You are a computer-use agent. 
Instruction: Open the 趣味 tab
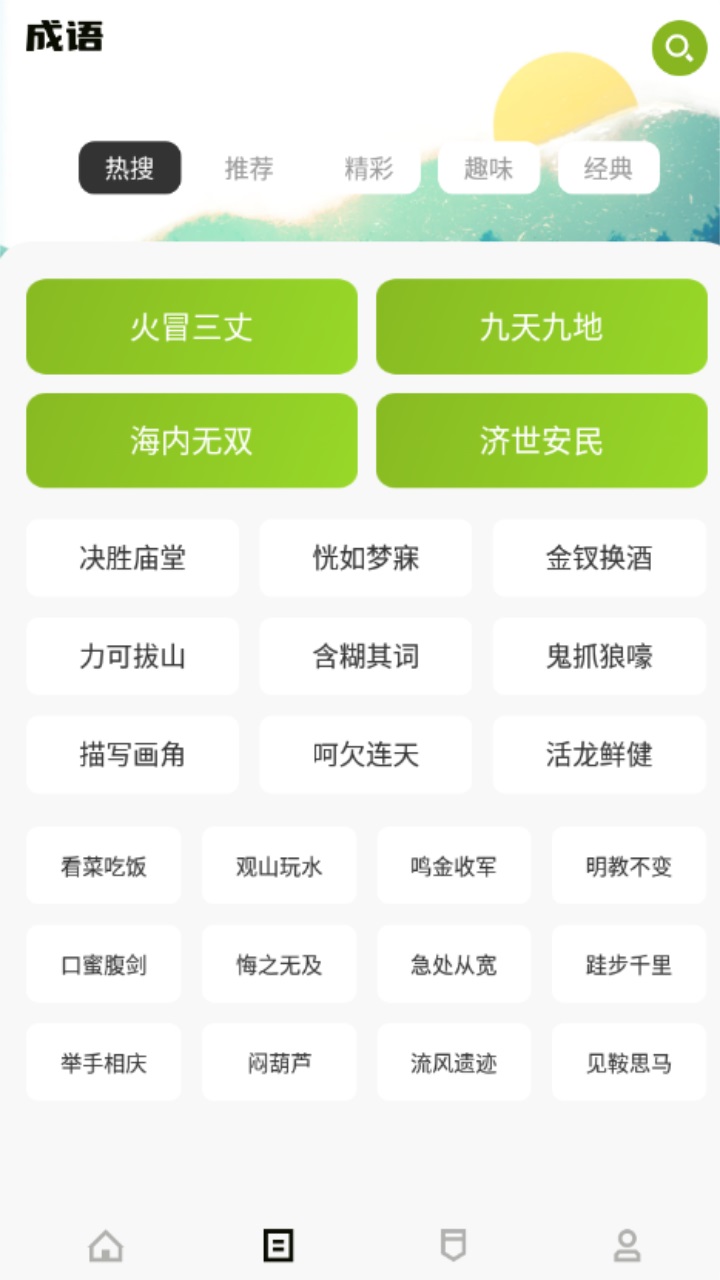tap(489, 168)
